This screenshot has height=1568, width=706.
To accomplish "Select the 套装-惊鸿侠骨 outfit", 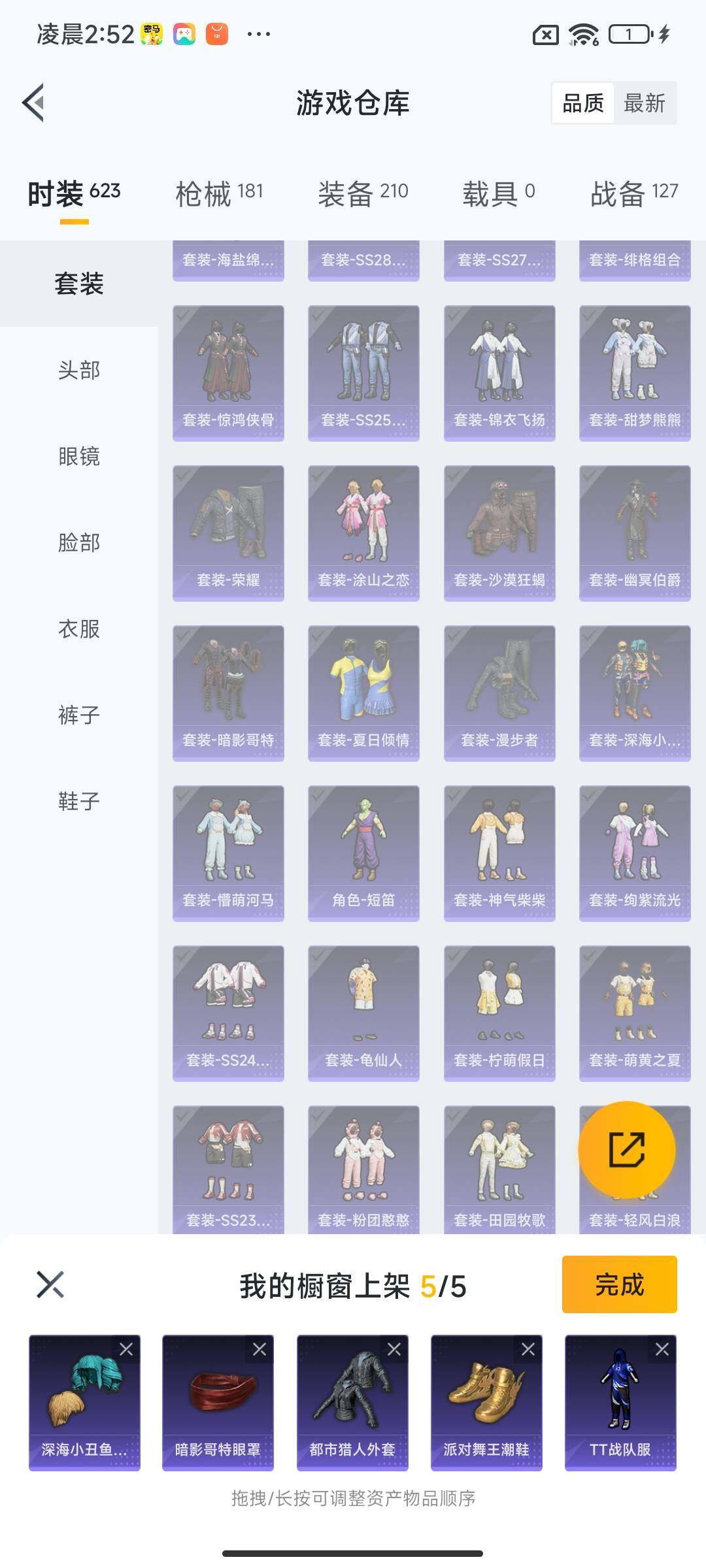I will 228,372.
